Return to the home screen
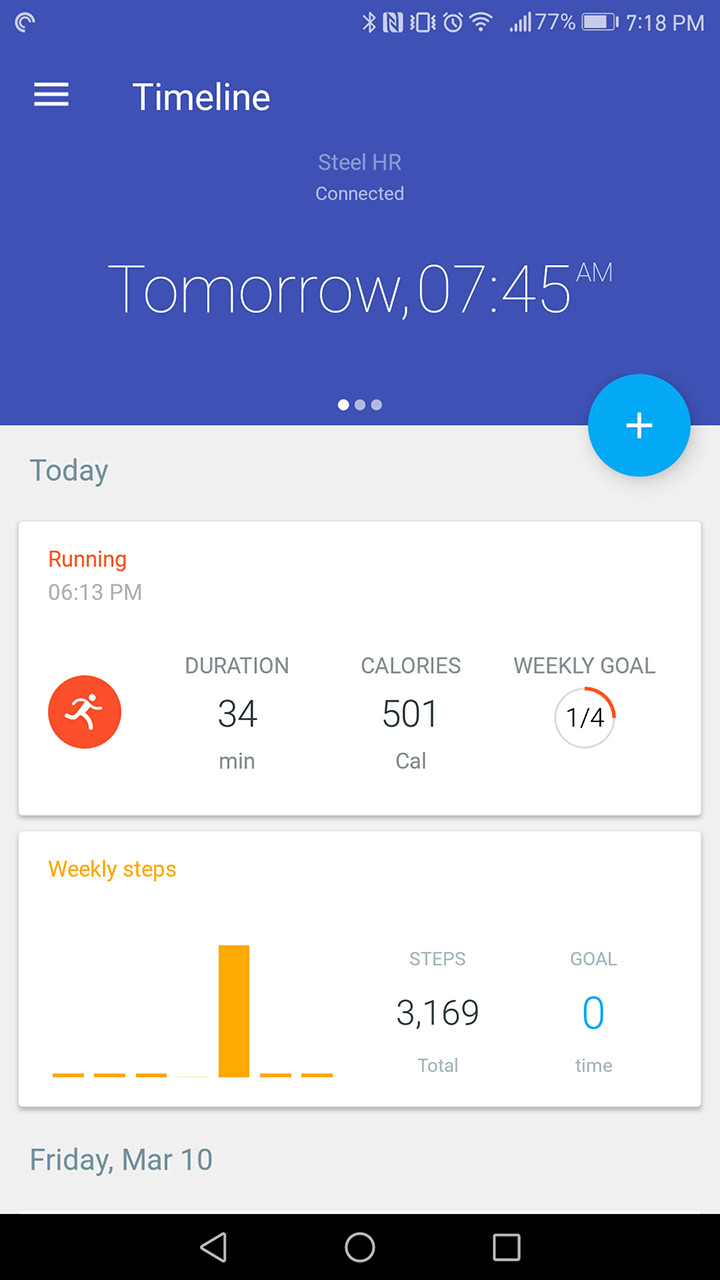 360,1246
